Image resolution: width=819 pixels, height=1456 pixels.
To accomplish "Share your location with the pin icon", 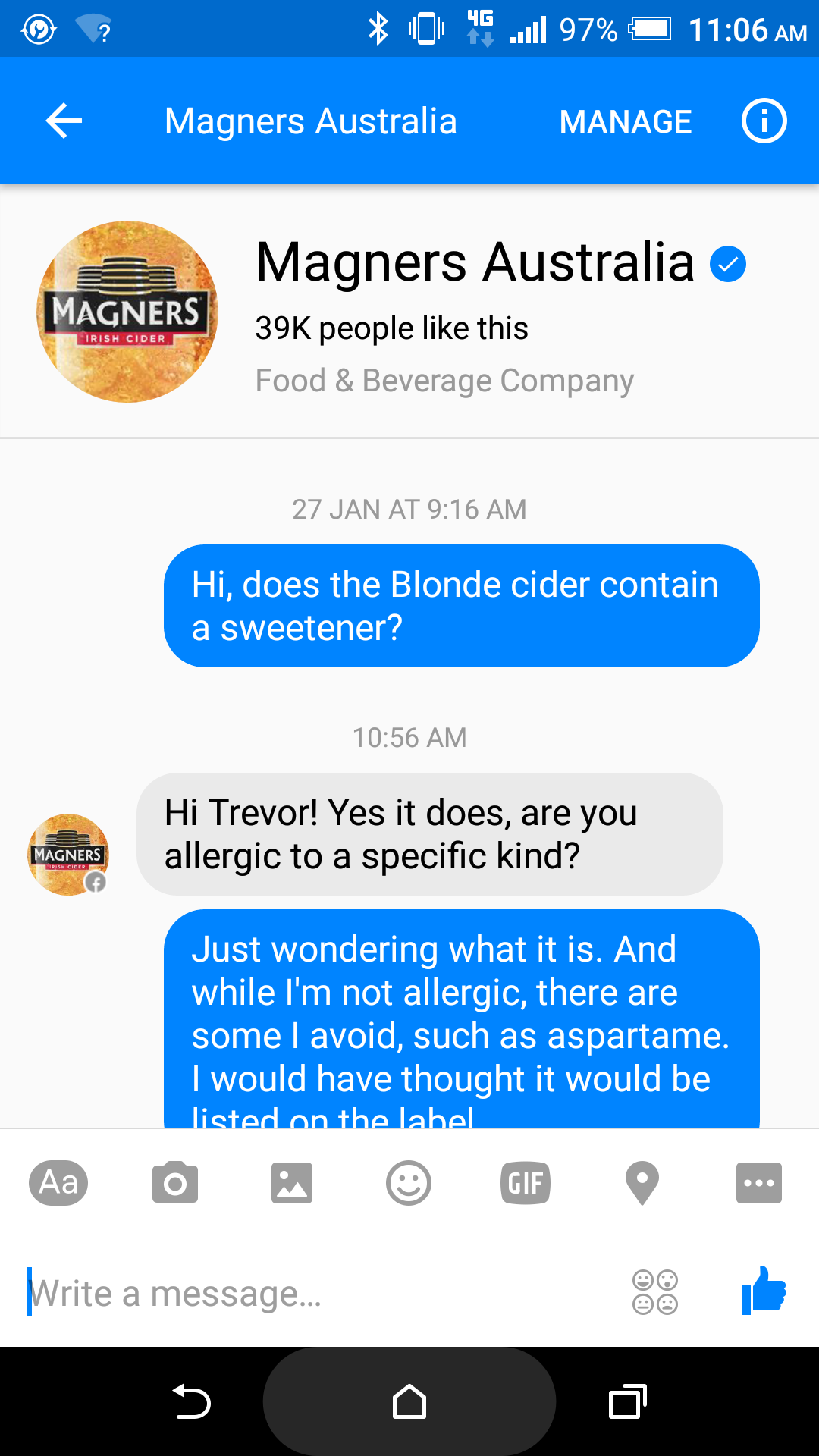I will tap(642, 1183).
